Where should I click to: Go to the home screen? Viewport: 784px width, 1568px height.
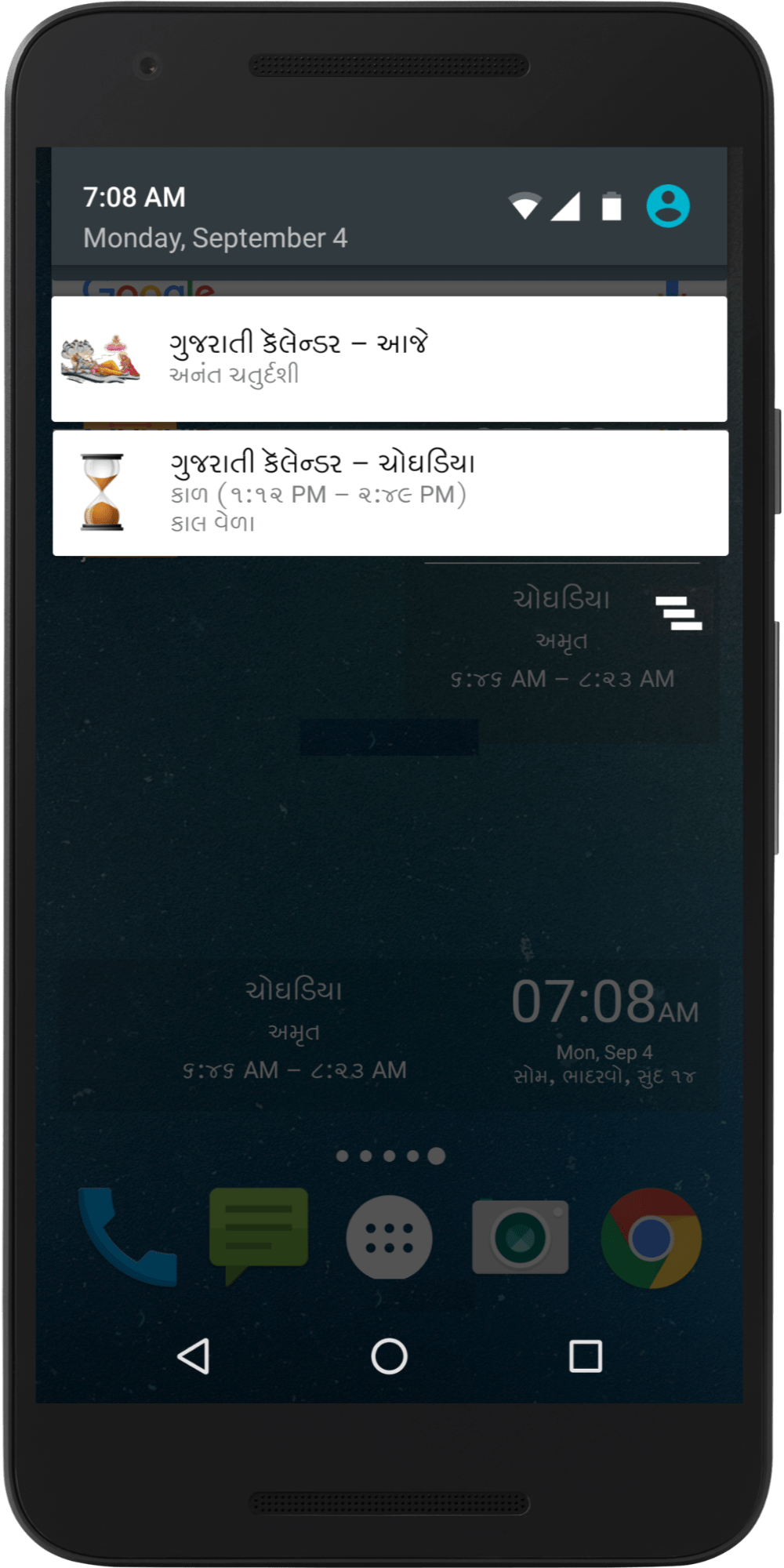click(389, 1356)
